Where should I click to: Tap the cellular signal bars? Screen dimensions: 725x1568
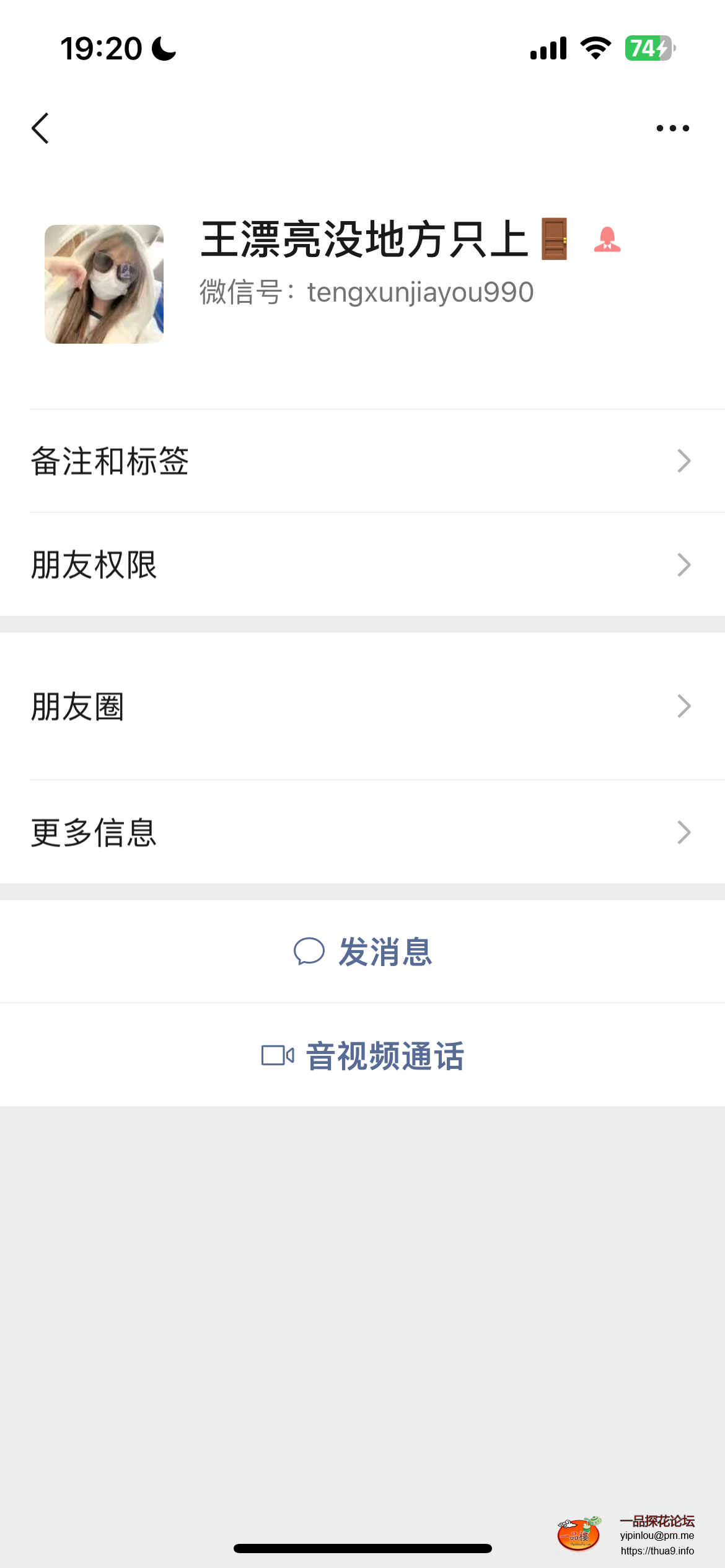coord(549,48)
